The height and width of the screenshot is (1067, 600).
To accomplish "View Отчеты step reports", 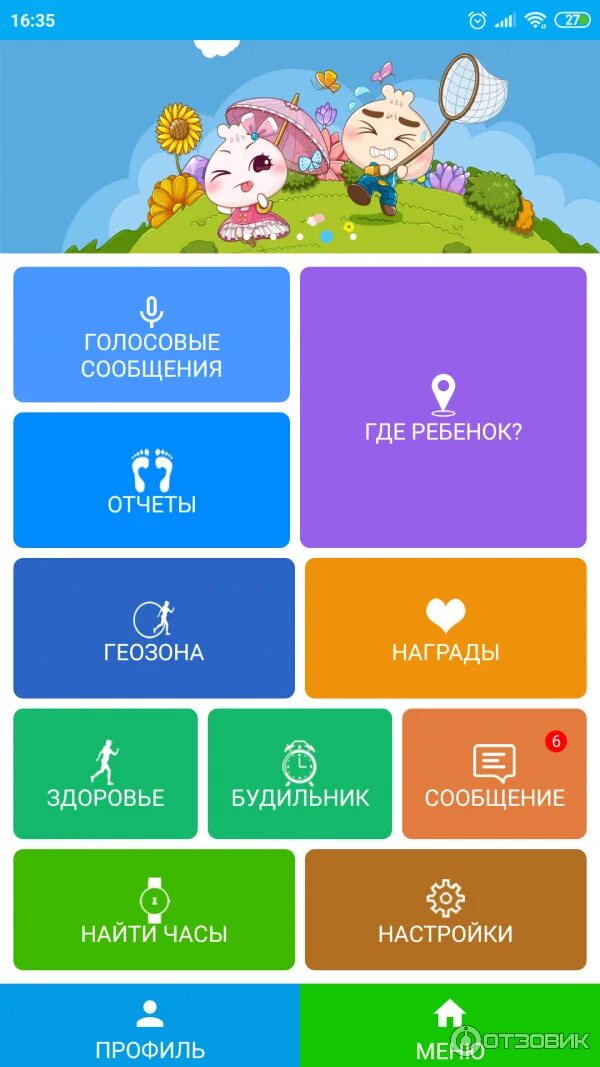I will [x=151, y=480].
